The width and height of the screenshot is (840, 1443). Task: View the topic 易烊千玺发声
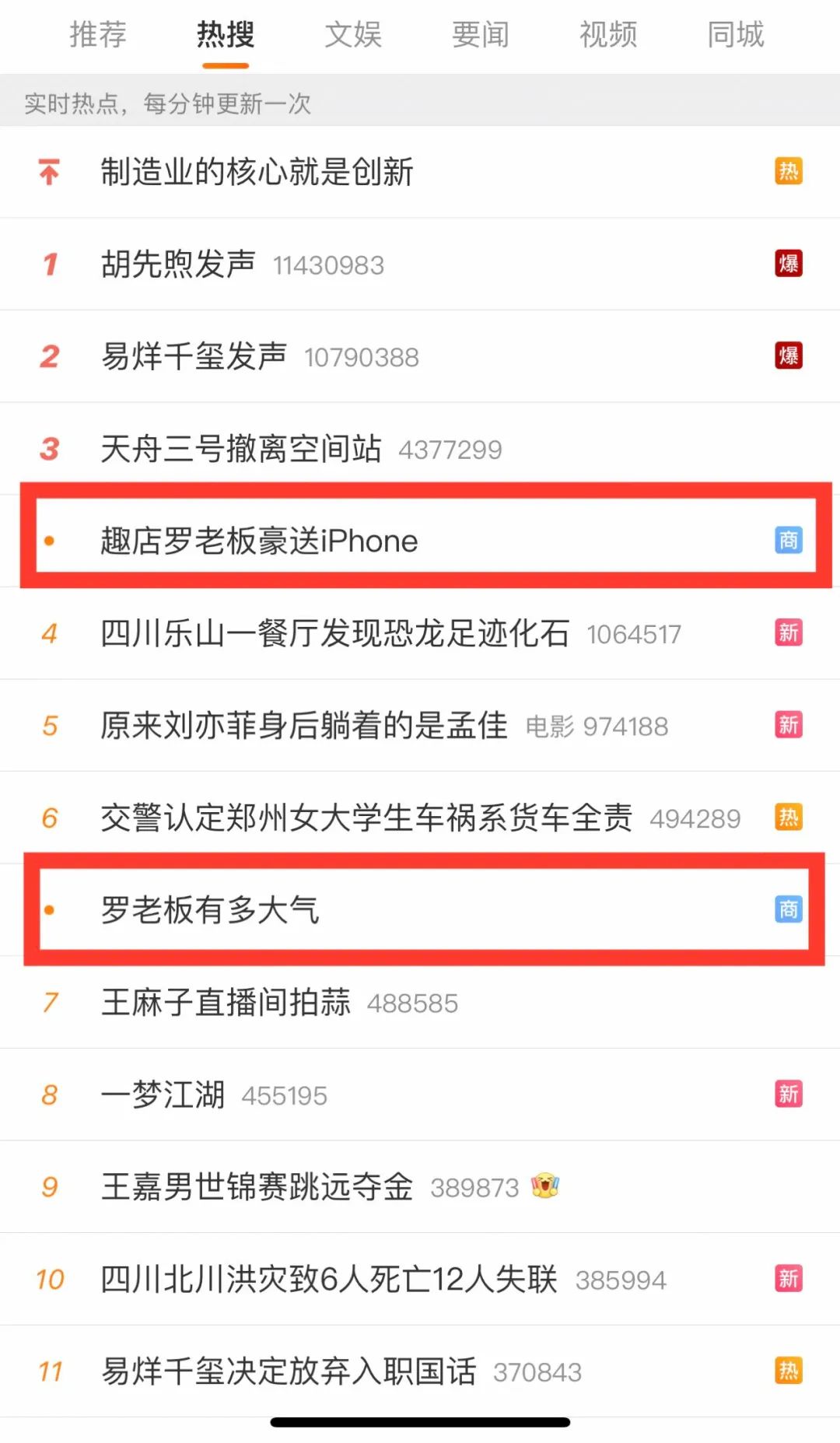coord(194,357)
